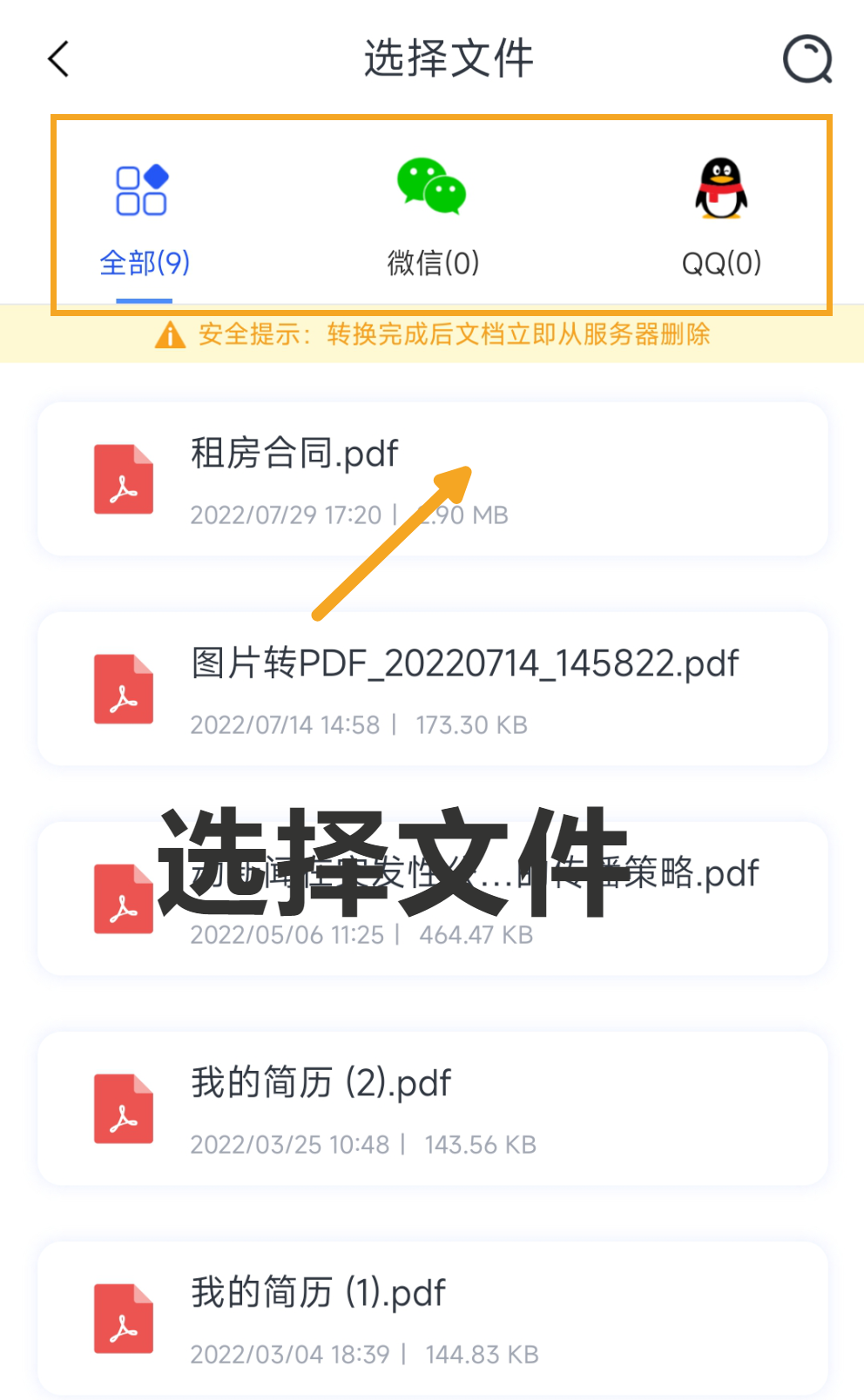Select the 464.47 KB file ending in 策略.pdf
This screenshot has height=1400, width=864.
pos(432,899)
